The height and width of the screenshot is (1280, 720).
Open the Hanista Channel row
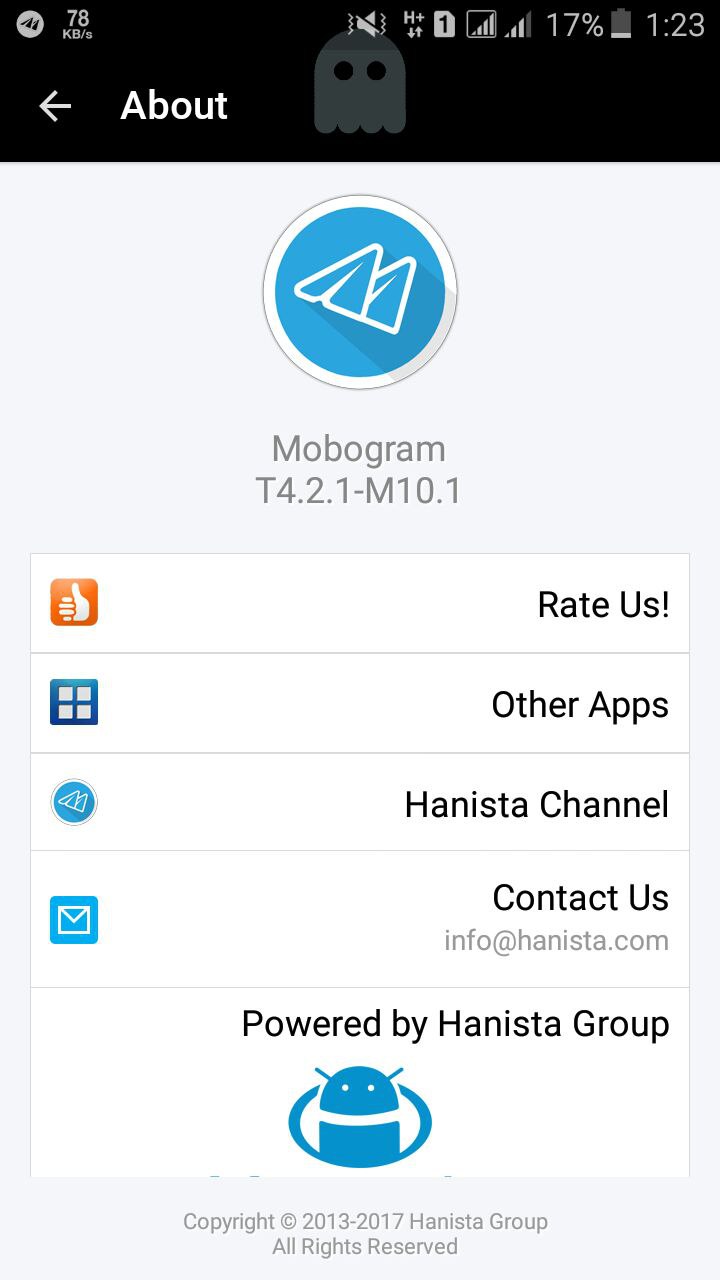point(360,802)
